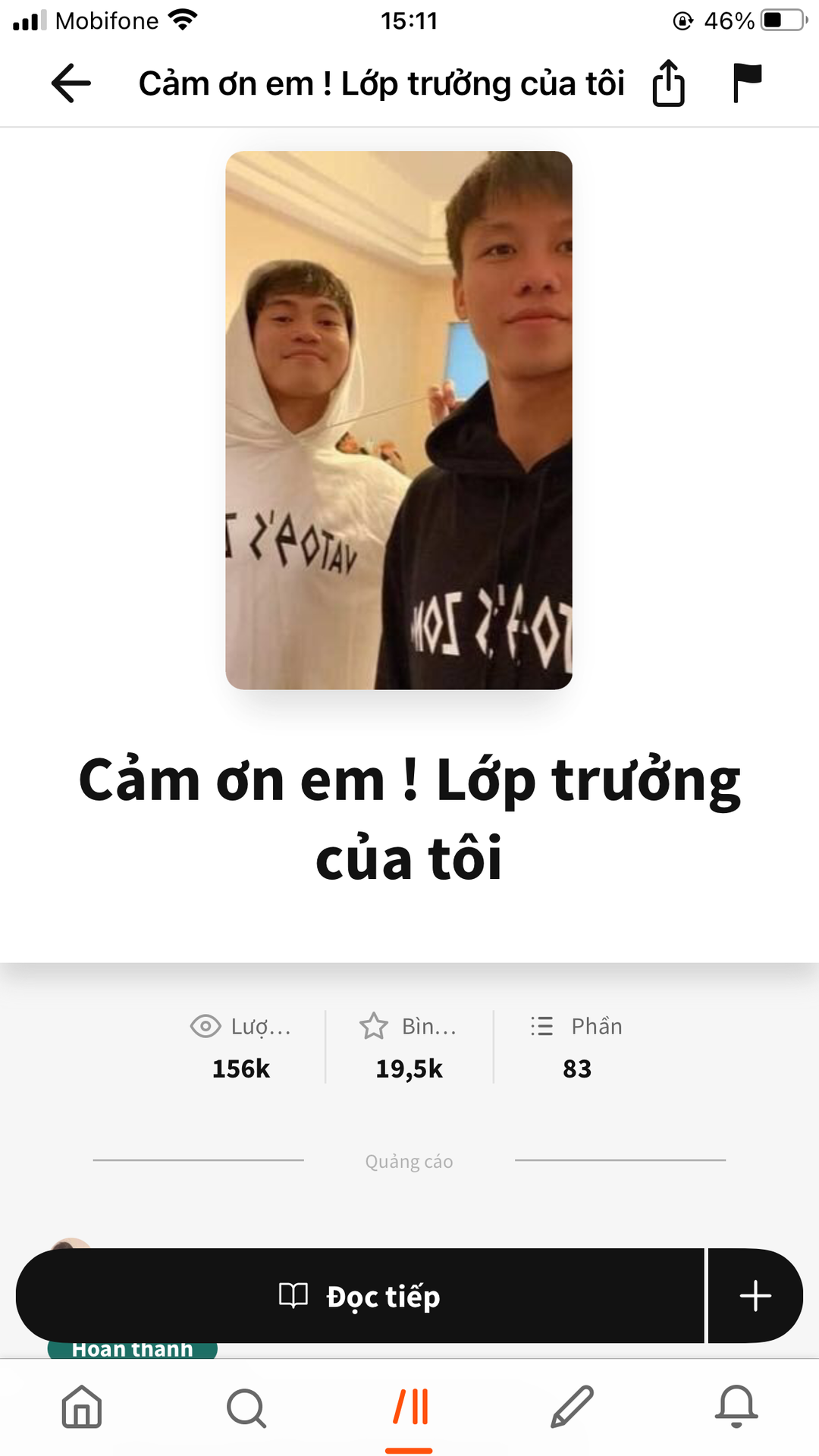Go back with the arrow icon
819x1456 pixels.
pos(71,83)
